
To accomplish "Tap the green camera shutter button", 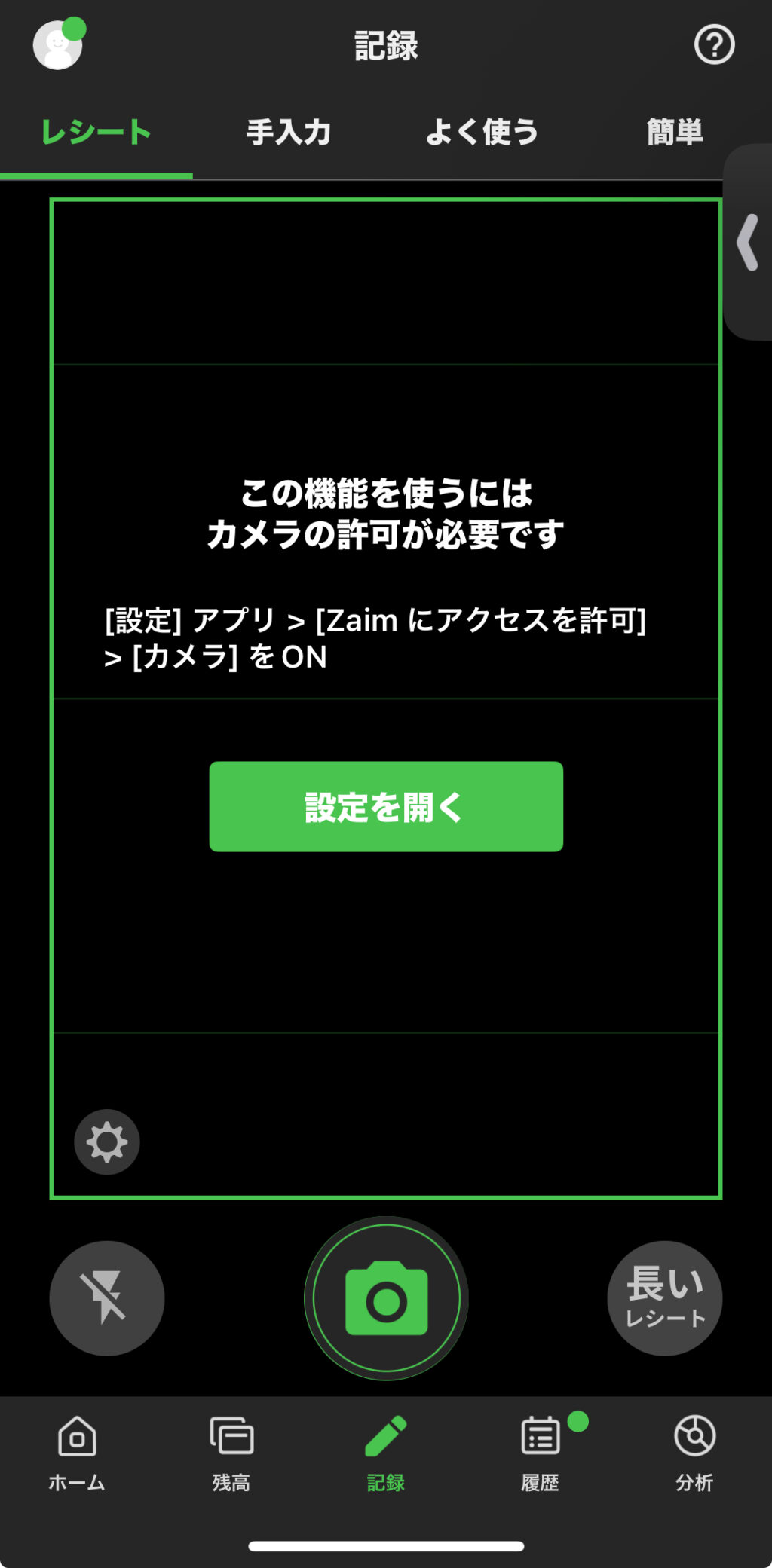I will 386,1297.
